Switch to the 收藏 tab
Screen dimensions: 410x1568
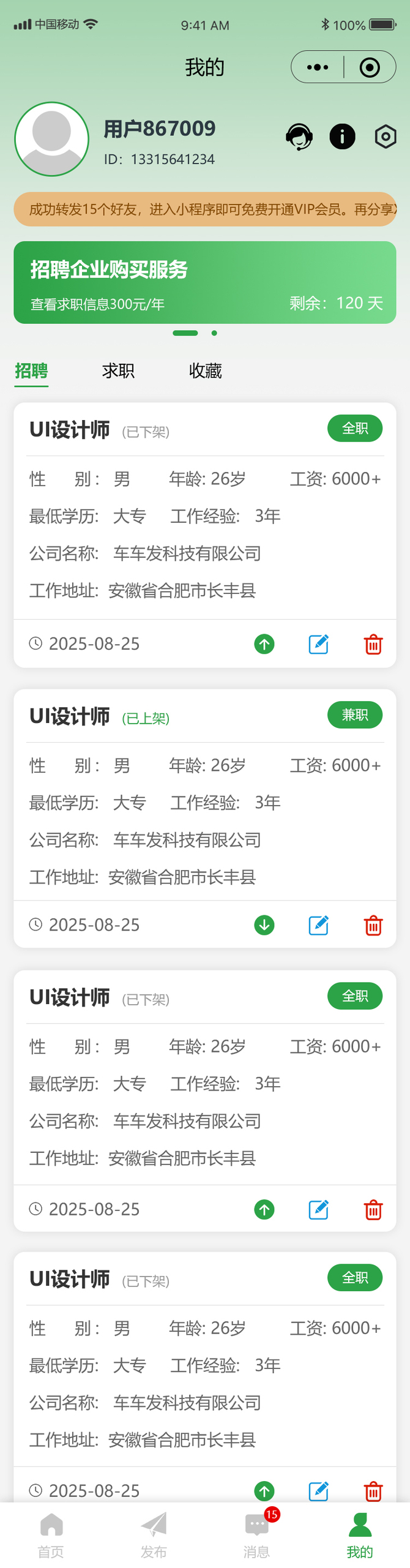click(205, 370)
